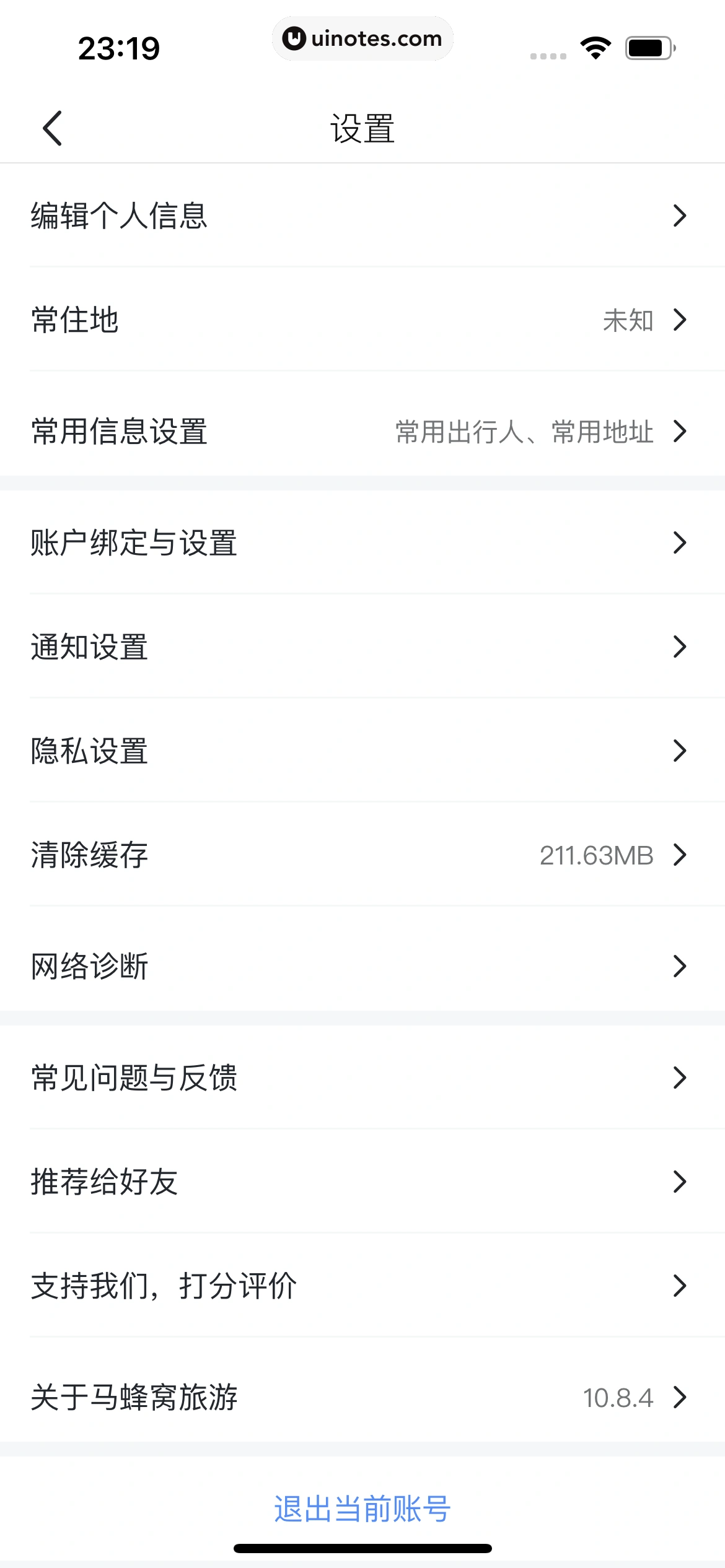Viewport: 725px width, 1568px height.
Task: Go back from the 设置 page
Action: (53, 128)
